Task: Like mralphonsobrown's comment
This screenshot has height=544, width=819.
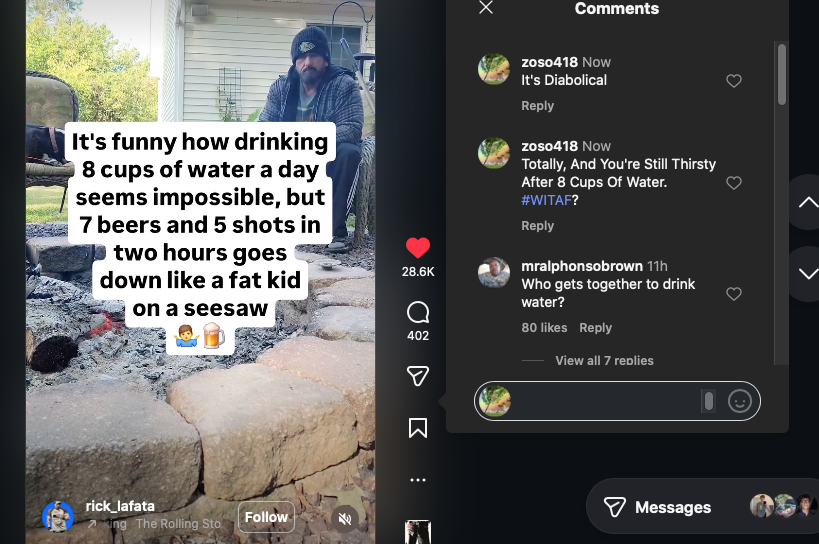Action: [x=734, y=294]
